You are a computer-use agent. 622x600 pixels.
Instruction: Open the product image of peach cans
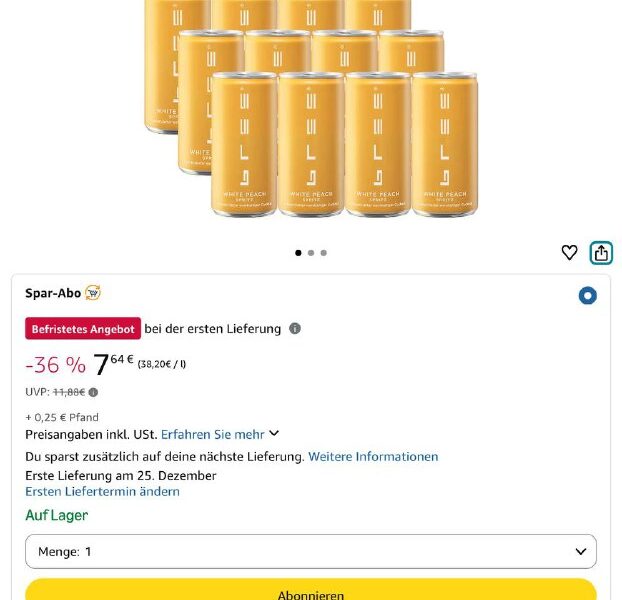[310, 110]
